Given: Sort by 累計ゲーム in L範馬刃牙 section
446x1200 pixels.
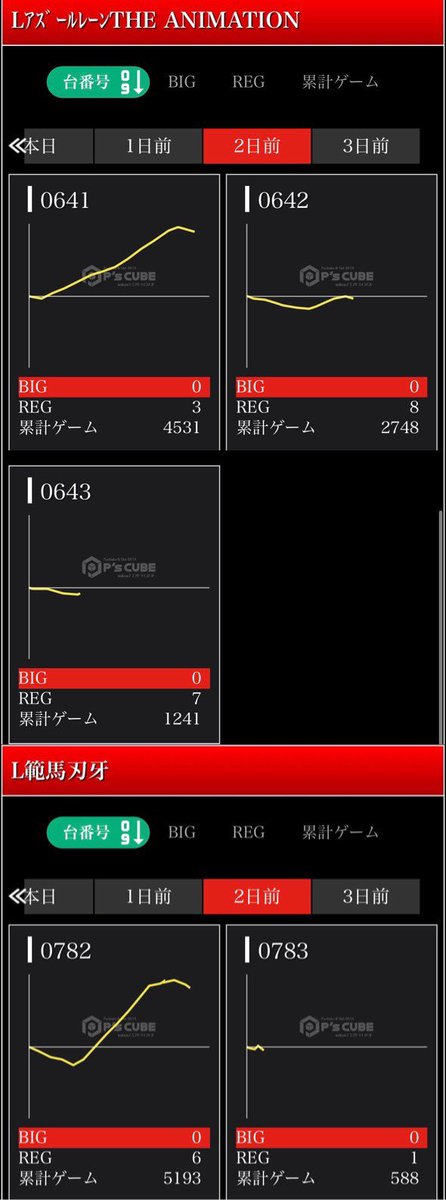Looking at the screenshot, I should [x=340, y=832].
